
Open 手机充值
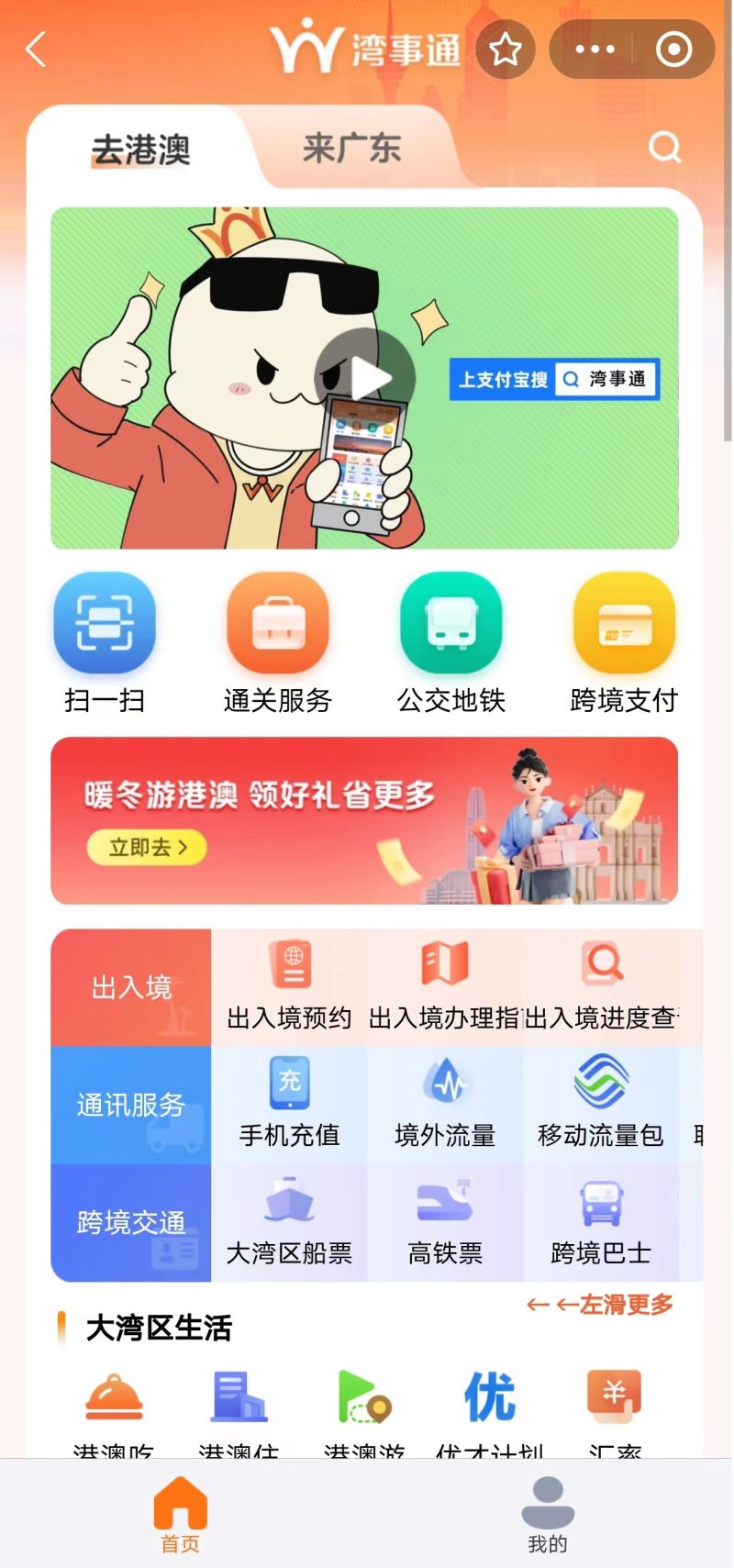290,1105
